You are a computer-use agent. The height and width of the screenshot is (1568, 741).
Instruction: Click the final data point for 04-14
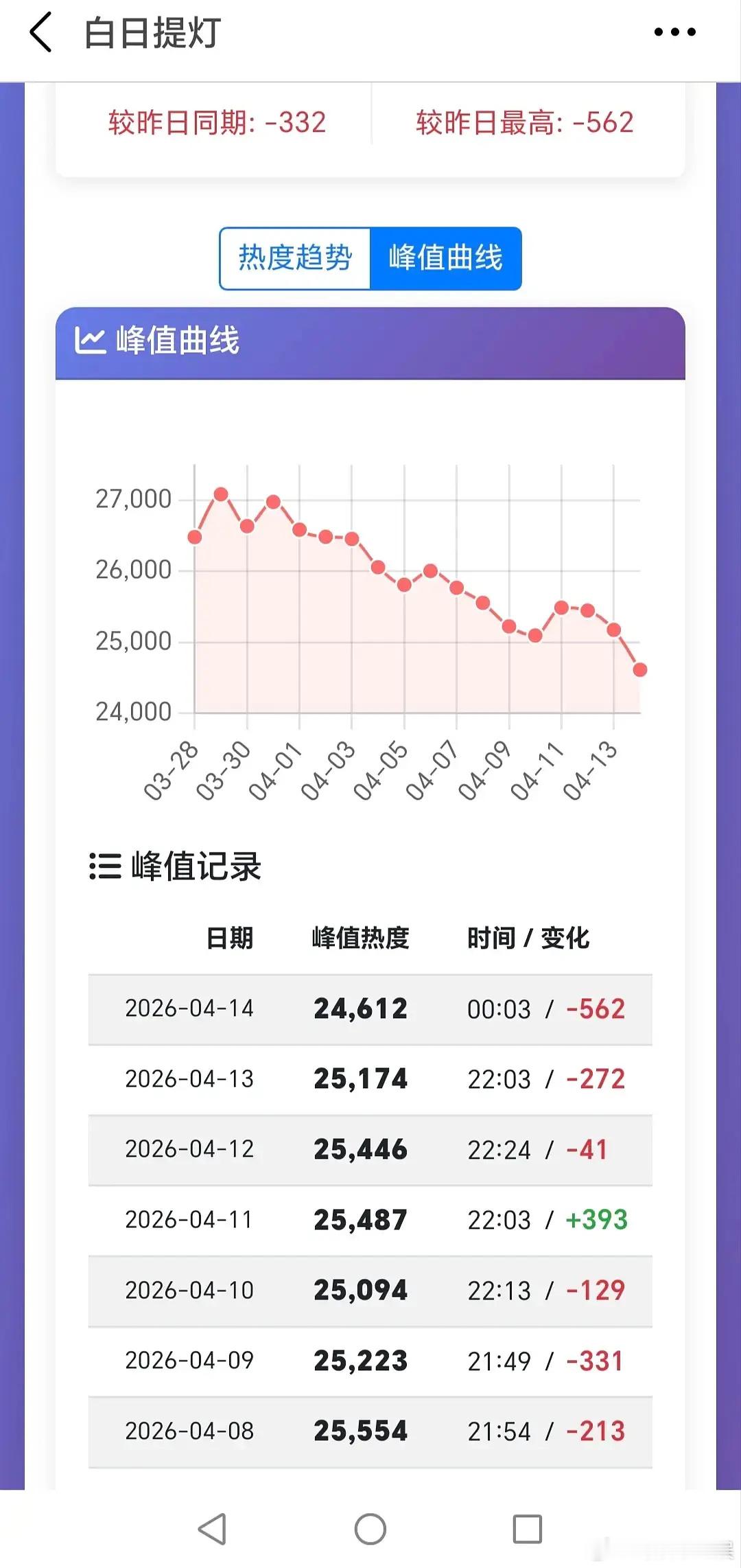pyautogui.click(x=639, y=669)
